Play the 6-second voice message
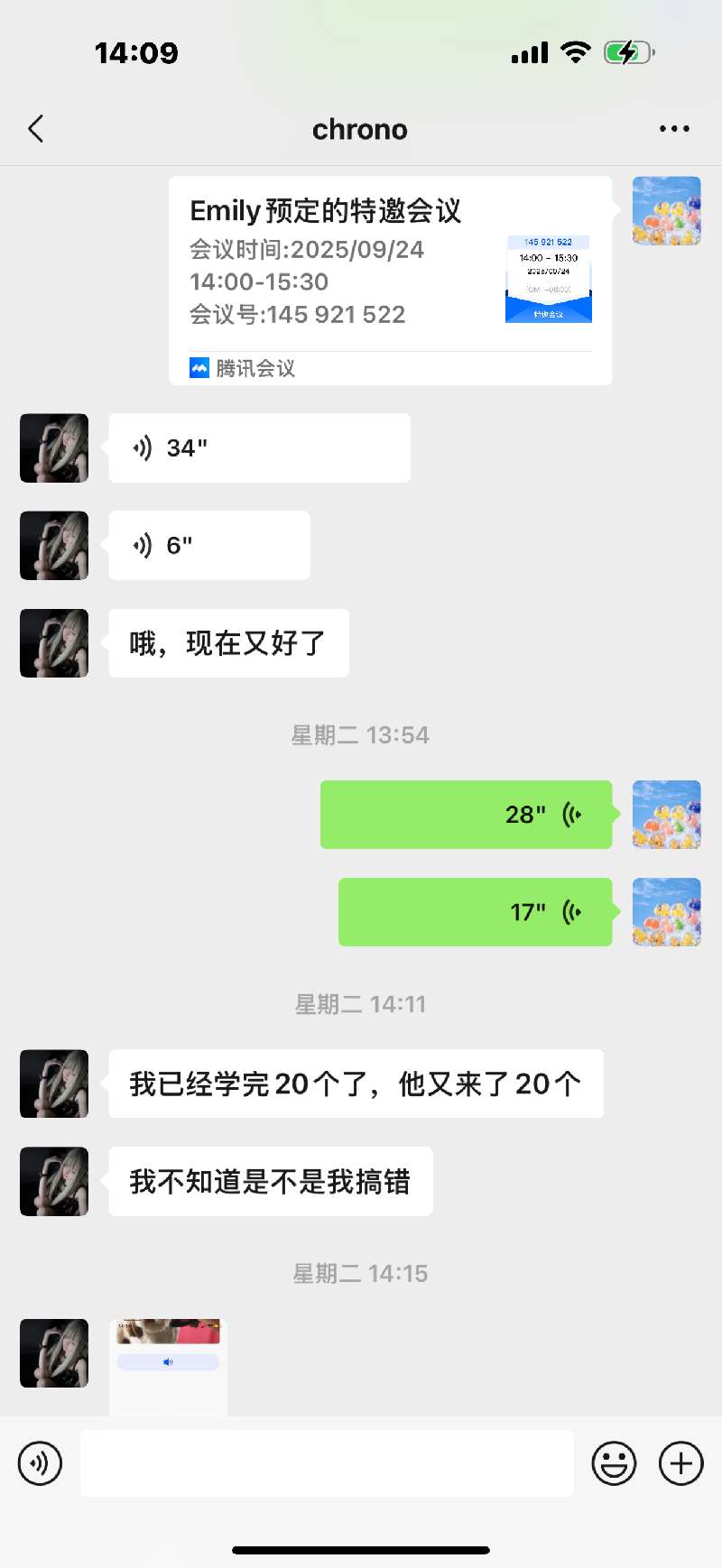The width and height of the screenshot is (722, 1568). pos(209,546)
